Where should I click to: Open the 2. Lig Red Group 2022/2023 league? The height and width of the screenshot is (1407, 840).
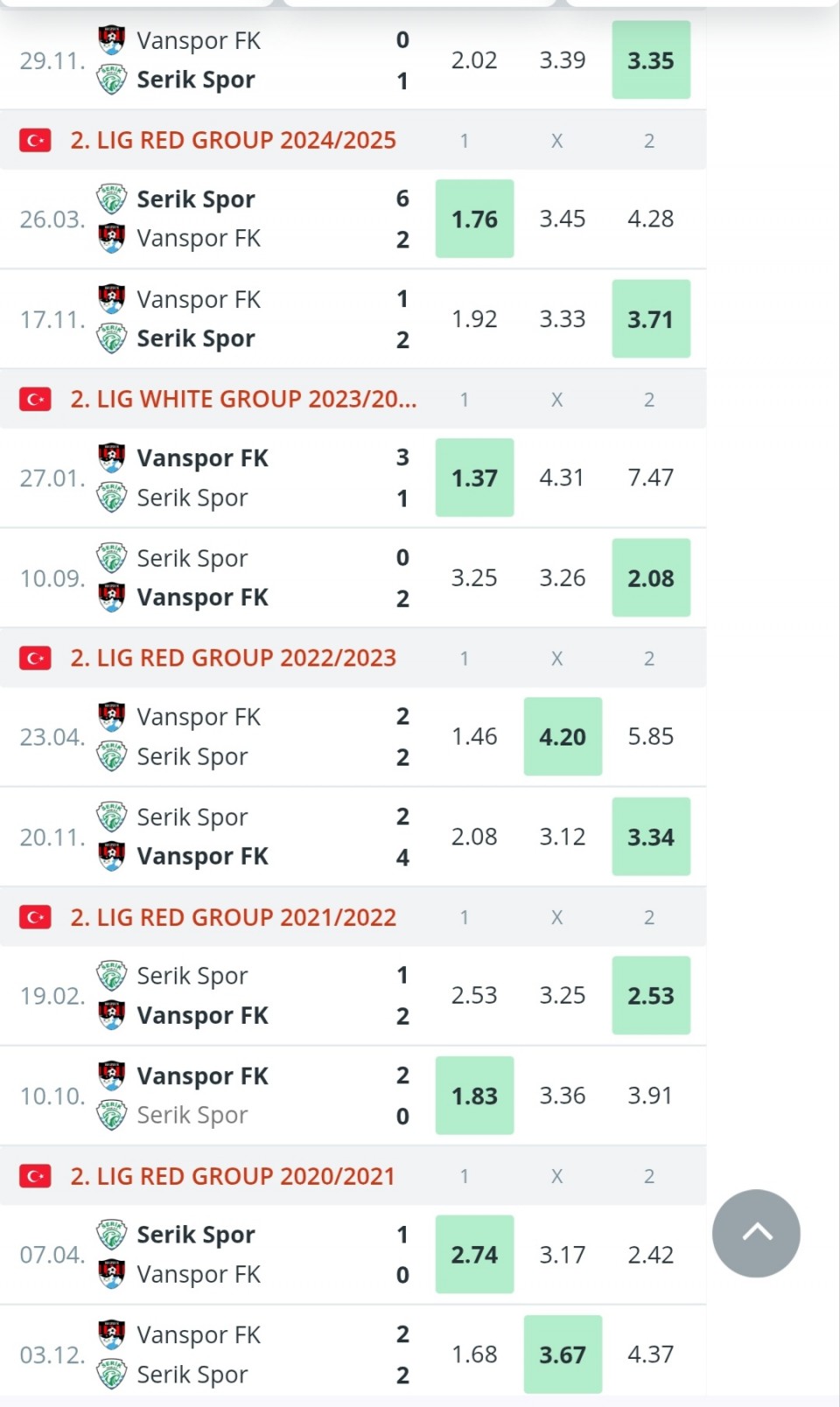click(233, 658)
